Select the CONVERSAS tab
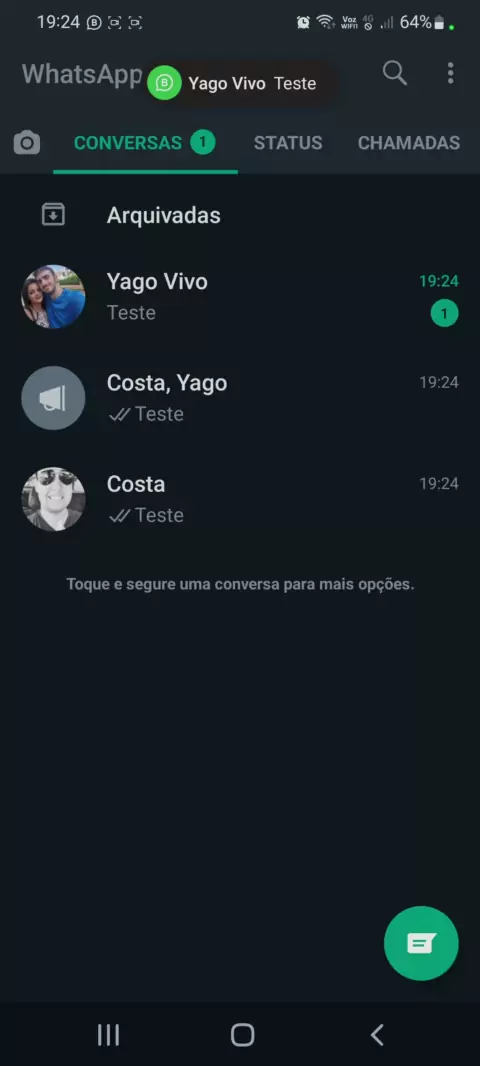This screenshot has height=1066, width=480. point(145,143)
